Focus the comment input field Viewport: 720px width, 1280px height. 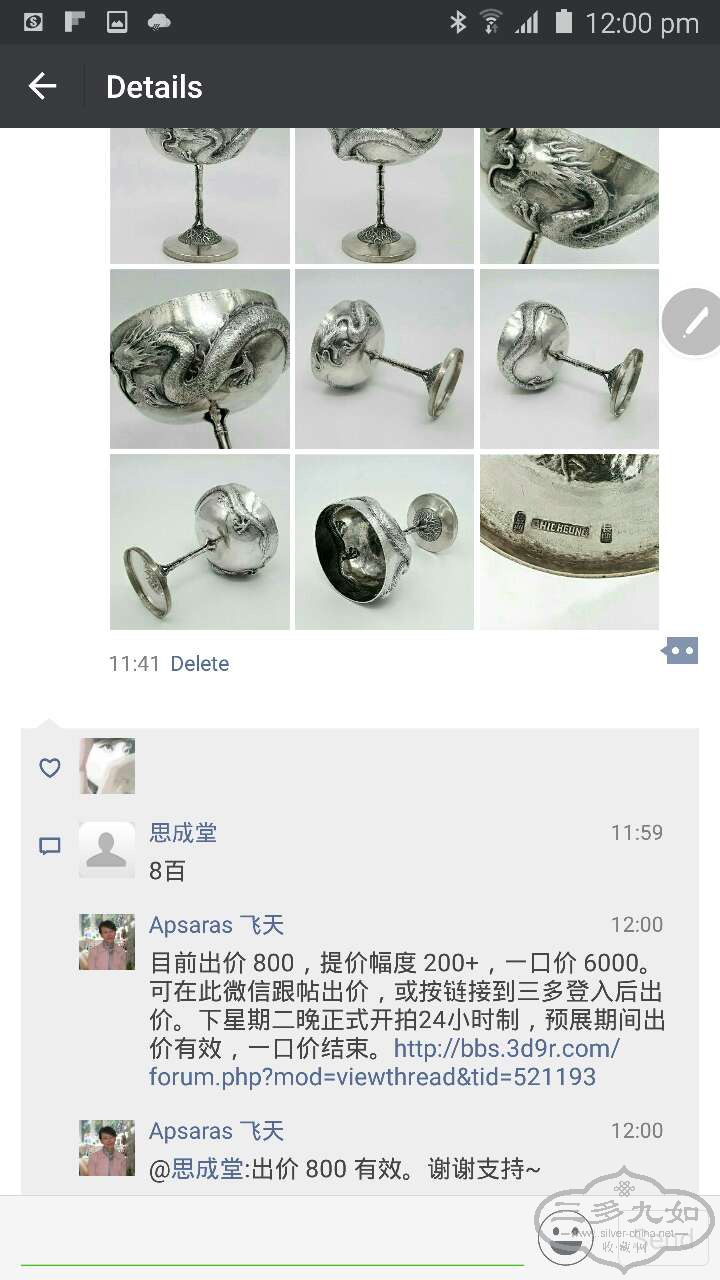(270, 1238)
